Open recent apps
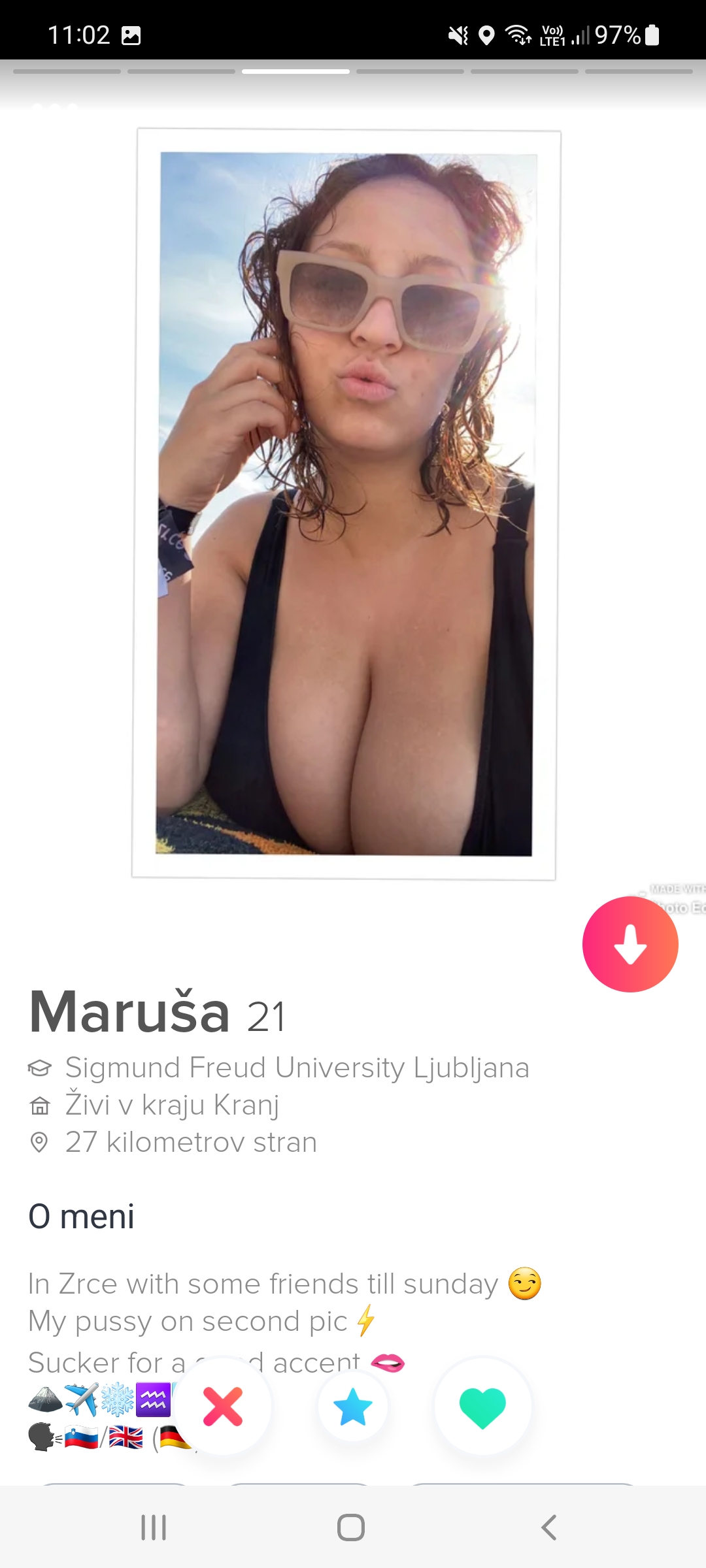 pos(154,1527)
